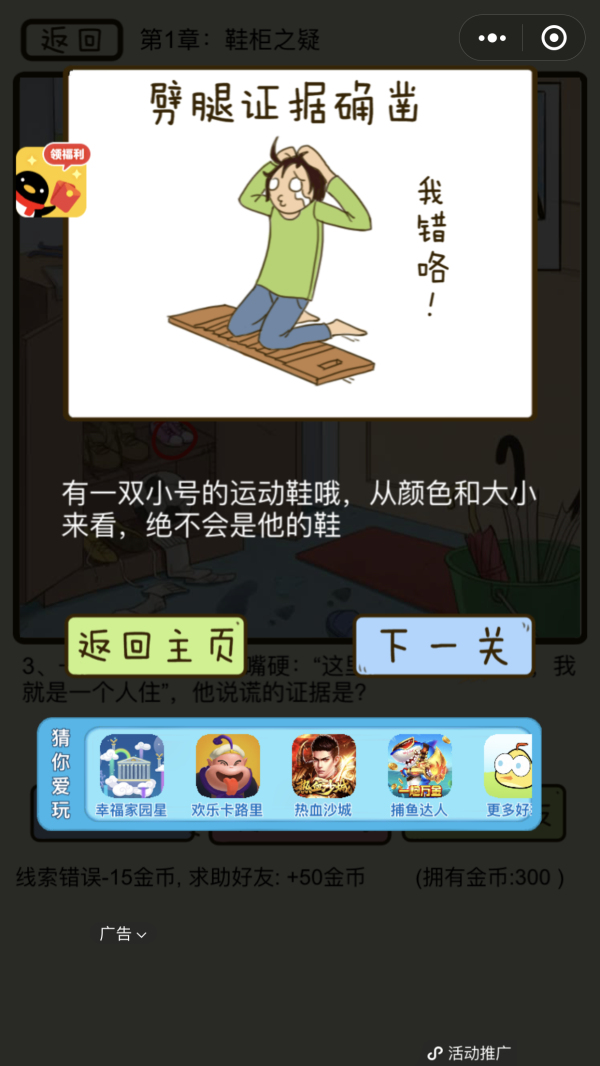Close the mini program with the circle icon
Image resolution: width=600 pixels, height=1066 pixels.
click(x=553, y=38)
